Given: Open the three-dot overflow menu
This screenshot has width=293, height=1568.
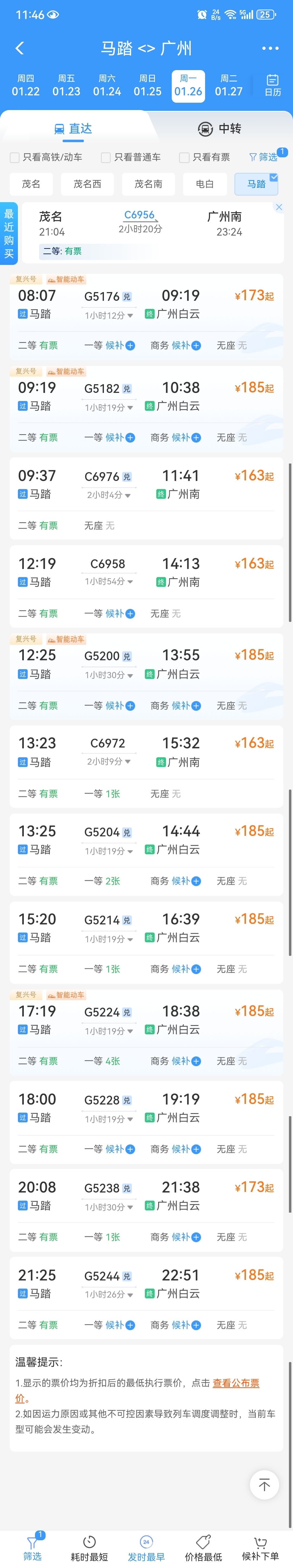Looking at the screenshot, I should click(270, 48).
